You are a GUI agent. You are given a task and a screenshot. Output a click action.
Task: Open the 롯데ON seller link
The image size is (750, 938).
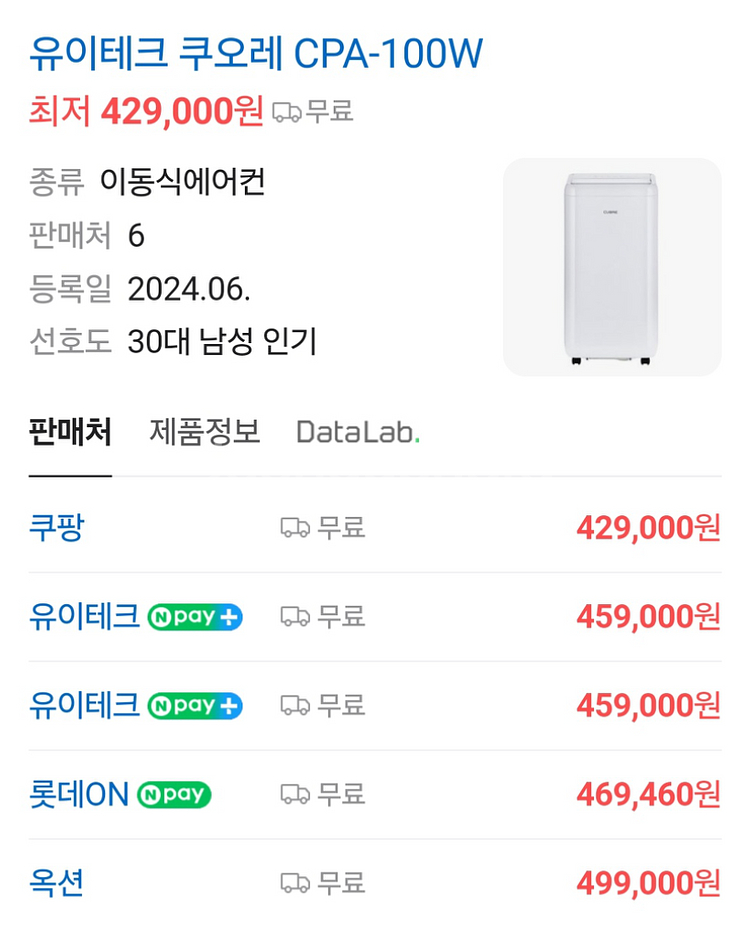[75, 794]
